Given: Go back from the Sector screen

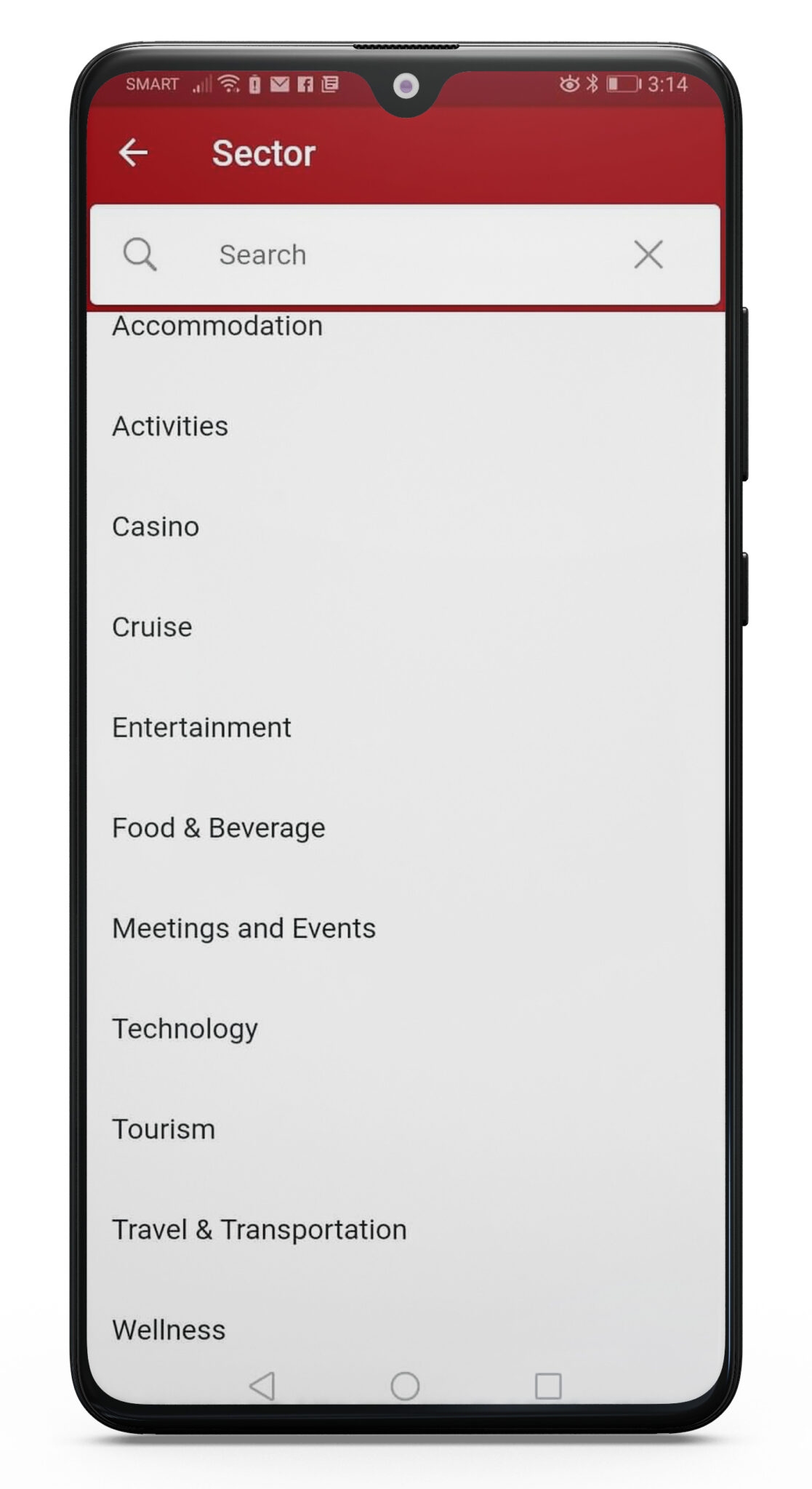Looking at the screenshot, I should (x=134, y=153).
